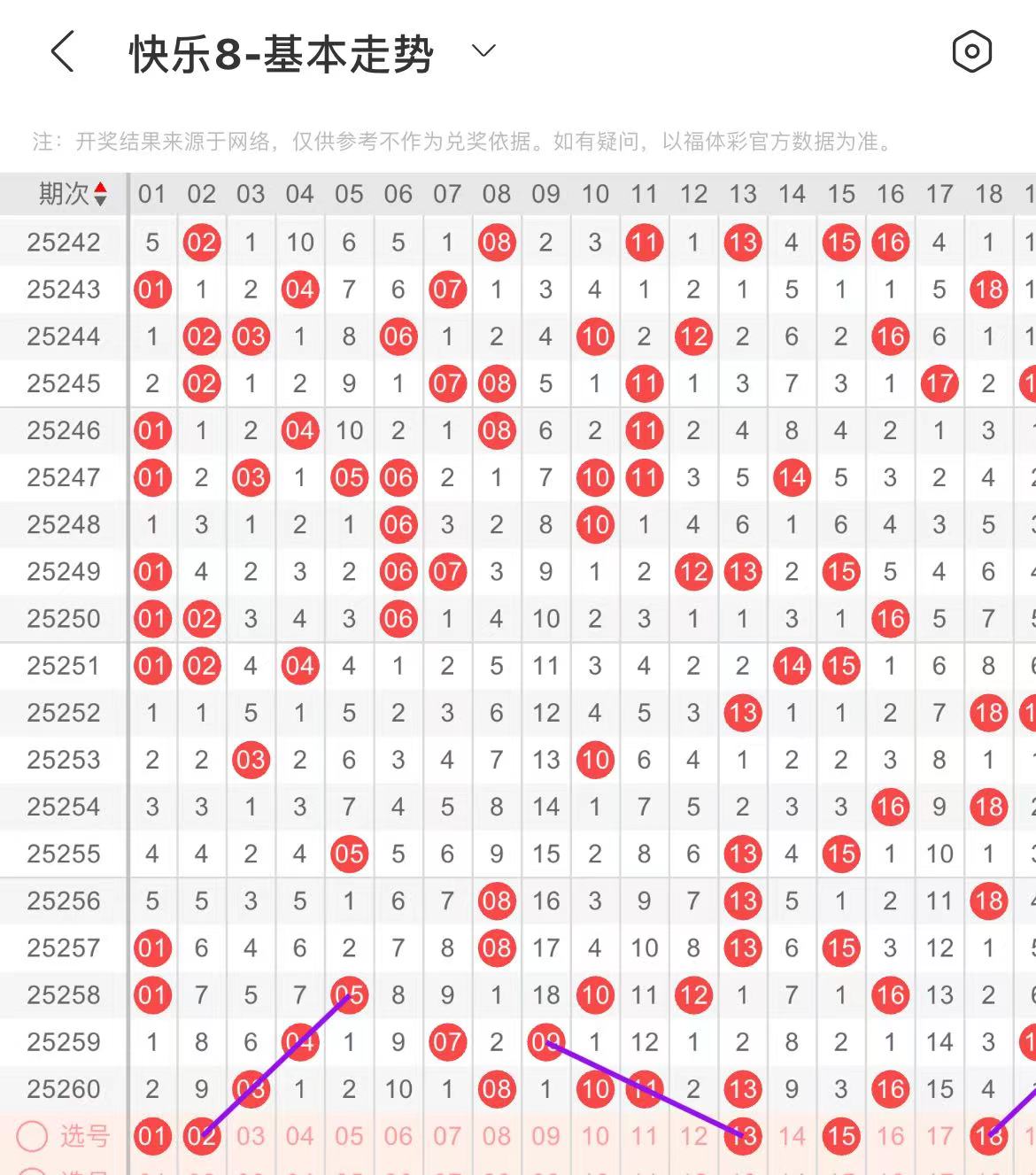Pick number 10 in the 选号 row
Image resolution: width=1036 pixels, height=1175 pixels.
click(595, 1136)
